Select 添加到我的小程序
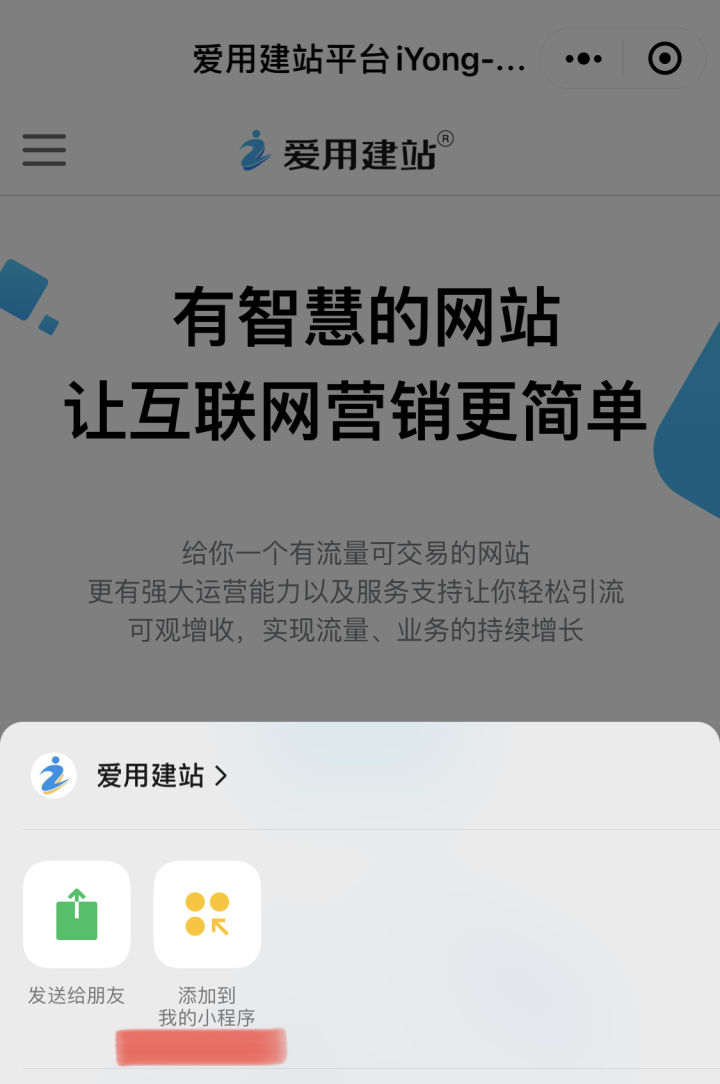Viewport: 720px width, 1084px height. pos(207,915)
